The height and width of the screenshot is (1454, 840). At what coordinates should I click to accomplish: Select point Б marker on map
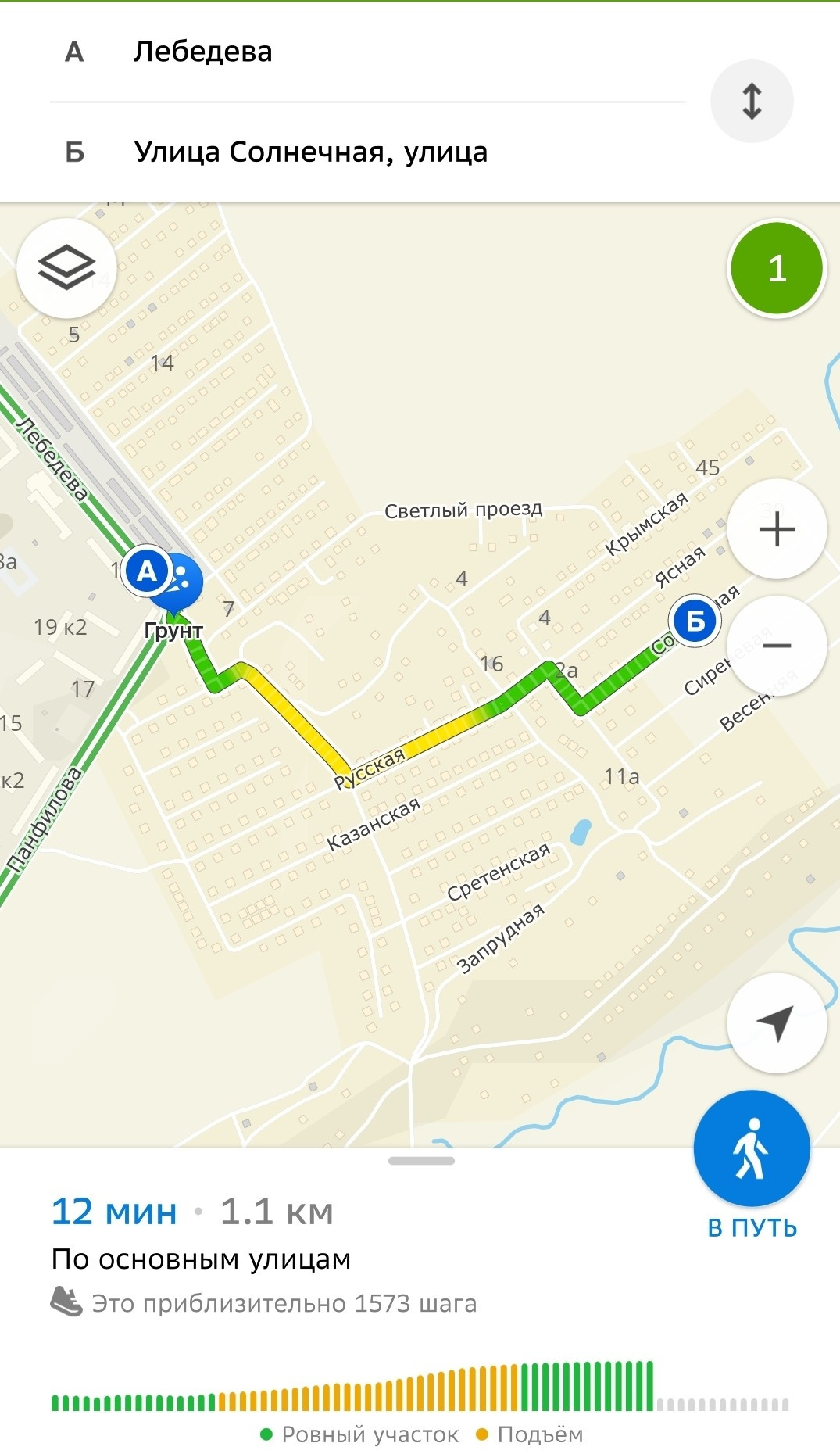[x=695, y=621]
